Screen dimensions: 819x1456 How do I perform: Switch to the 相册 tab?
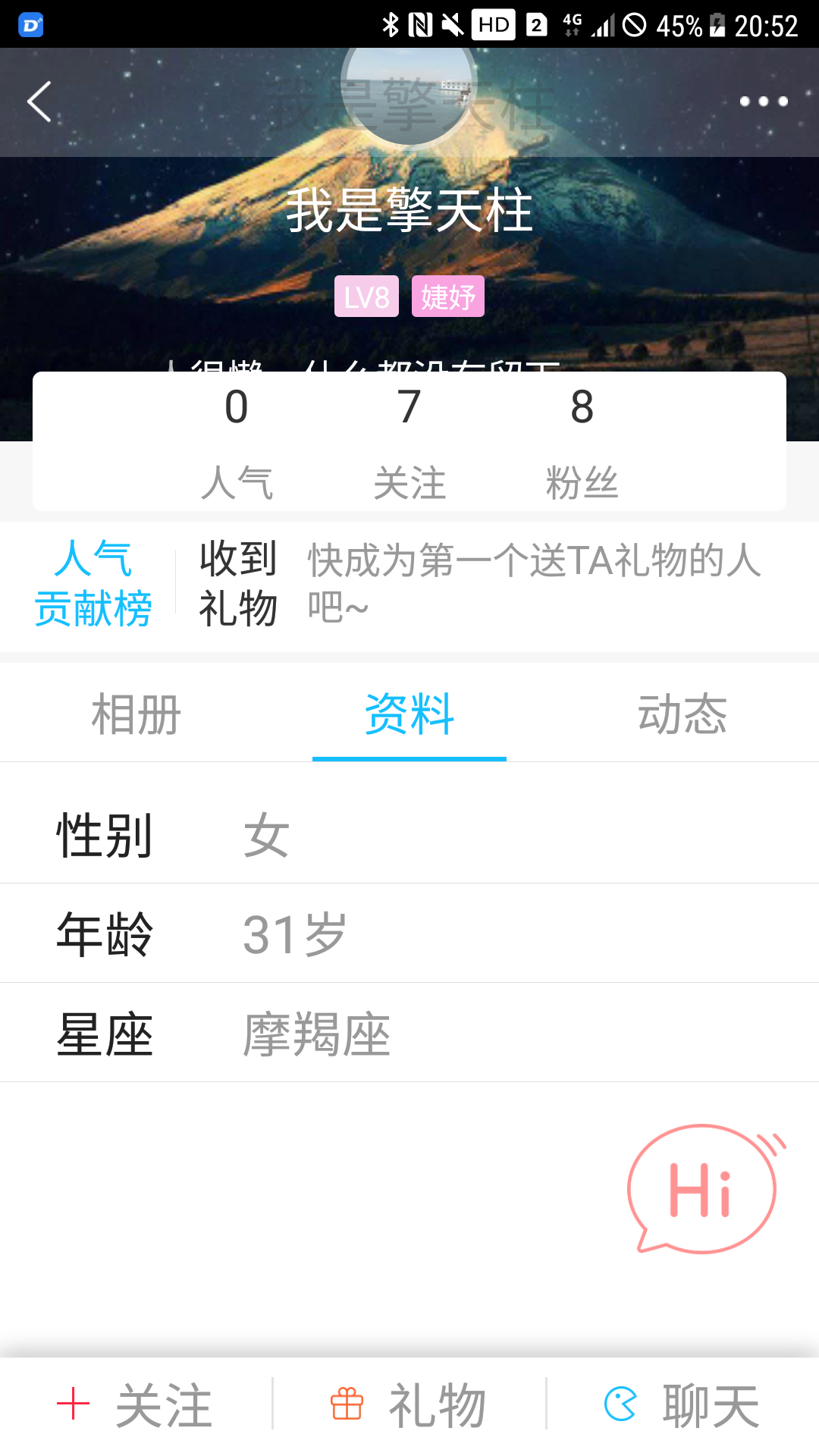[x=136, y=714]
